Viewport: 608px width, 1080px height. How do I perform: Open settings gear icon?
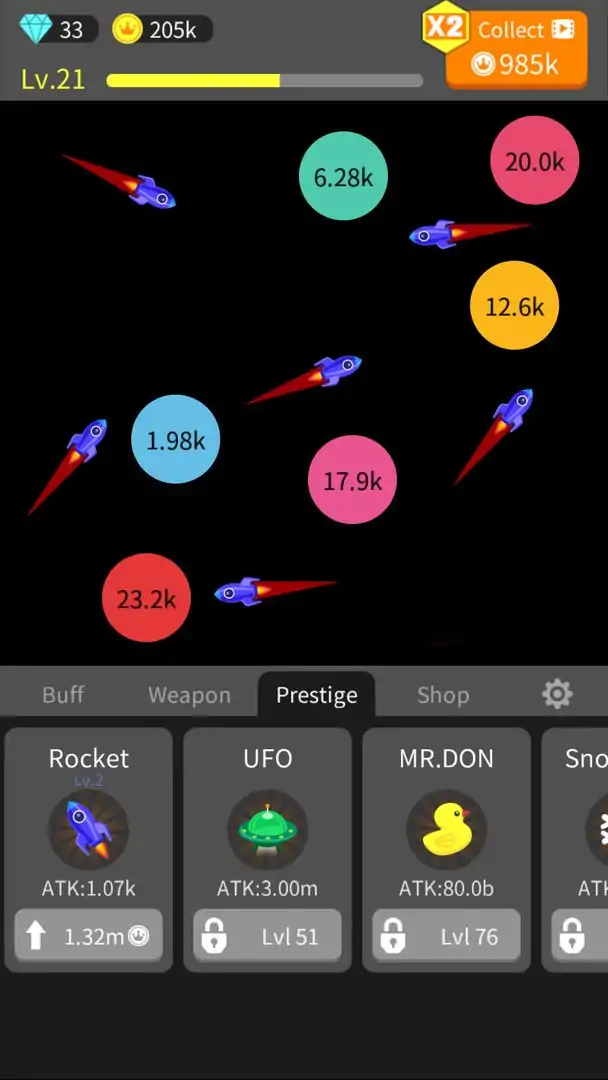(557, 694)
